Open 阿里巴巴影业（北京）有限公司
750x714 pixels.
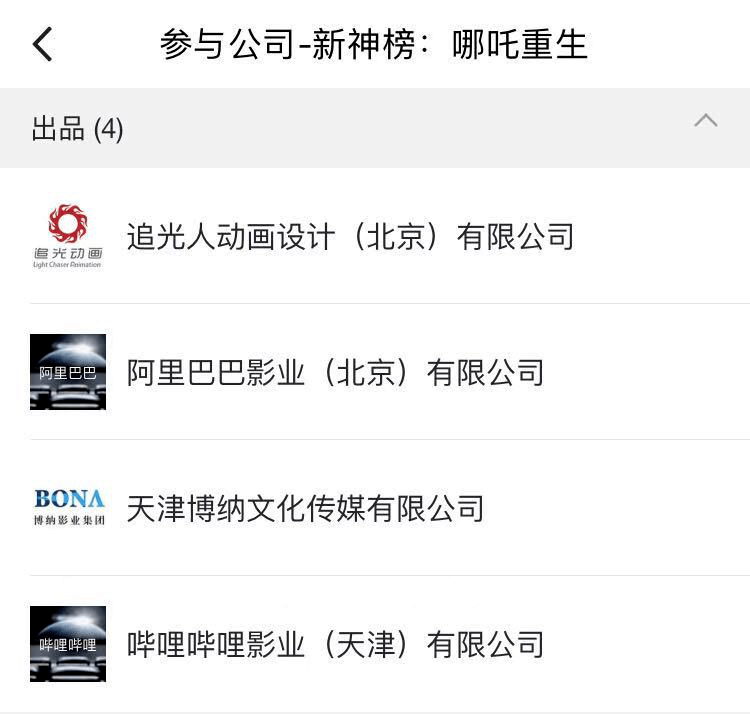335,373
